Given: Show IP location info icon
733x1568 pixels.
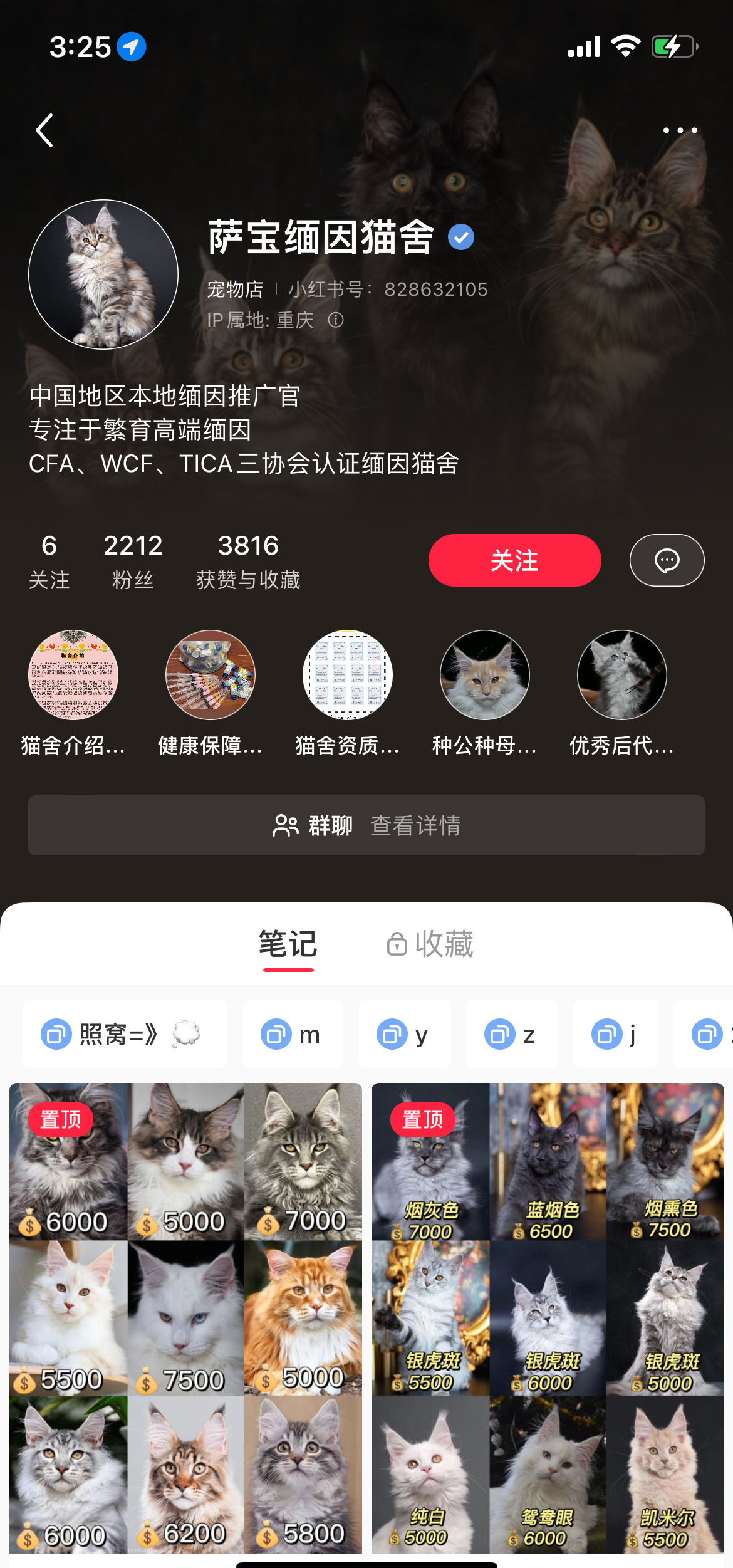Looking at the screenshot, I should [x=336, y=320].
